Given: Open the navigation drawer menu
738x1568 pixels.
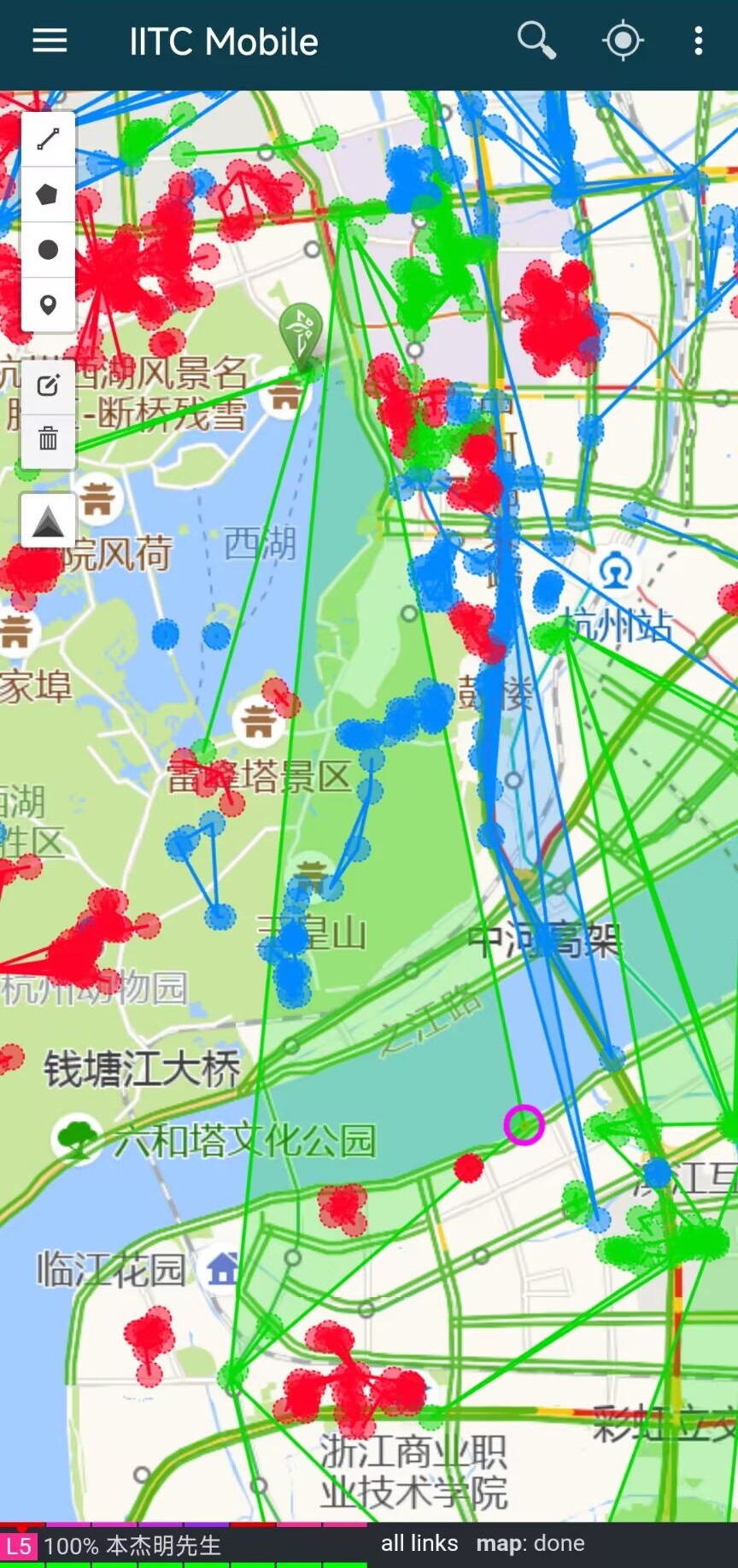Looking at the screenshot, I should point(50,41).
